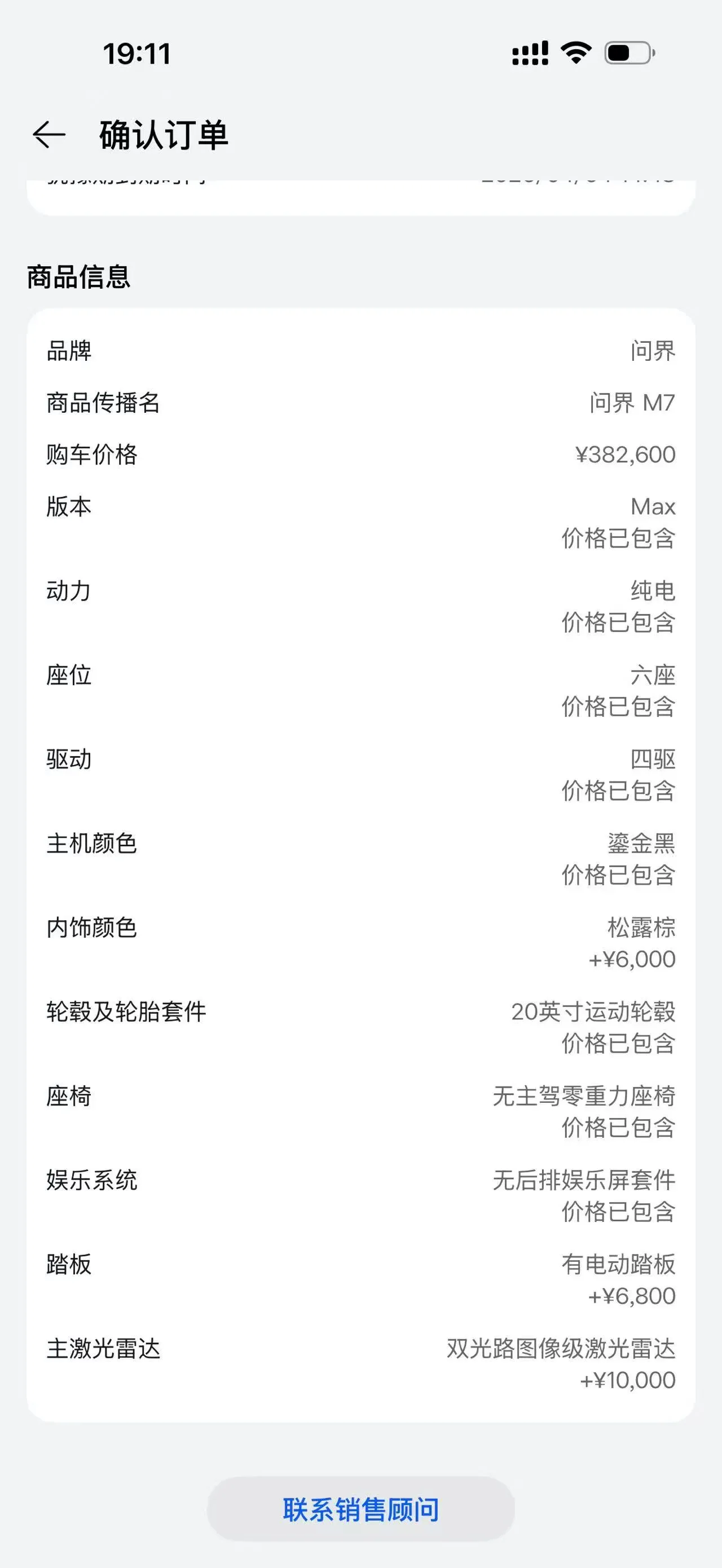Screen dimensions: 722x1568
Task: Go back from the 确认订单 page
Action: coord(49,135)
